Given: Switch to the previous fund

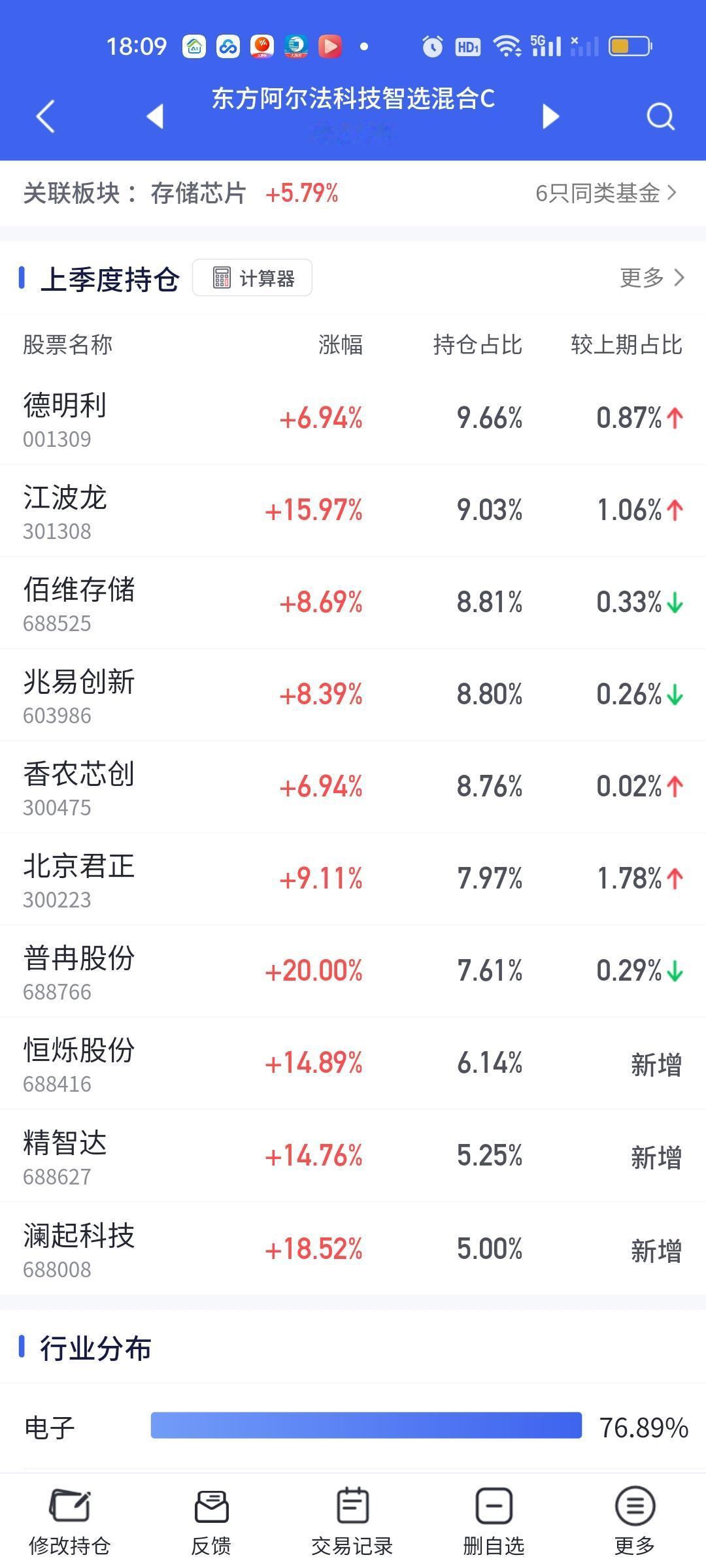Looking at the screenshot, I should point(155,117).
